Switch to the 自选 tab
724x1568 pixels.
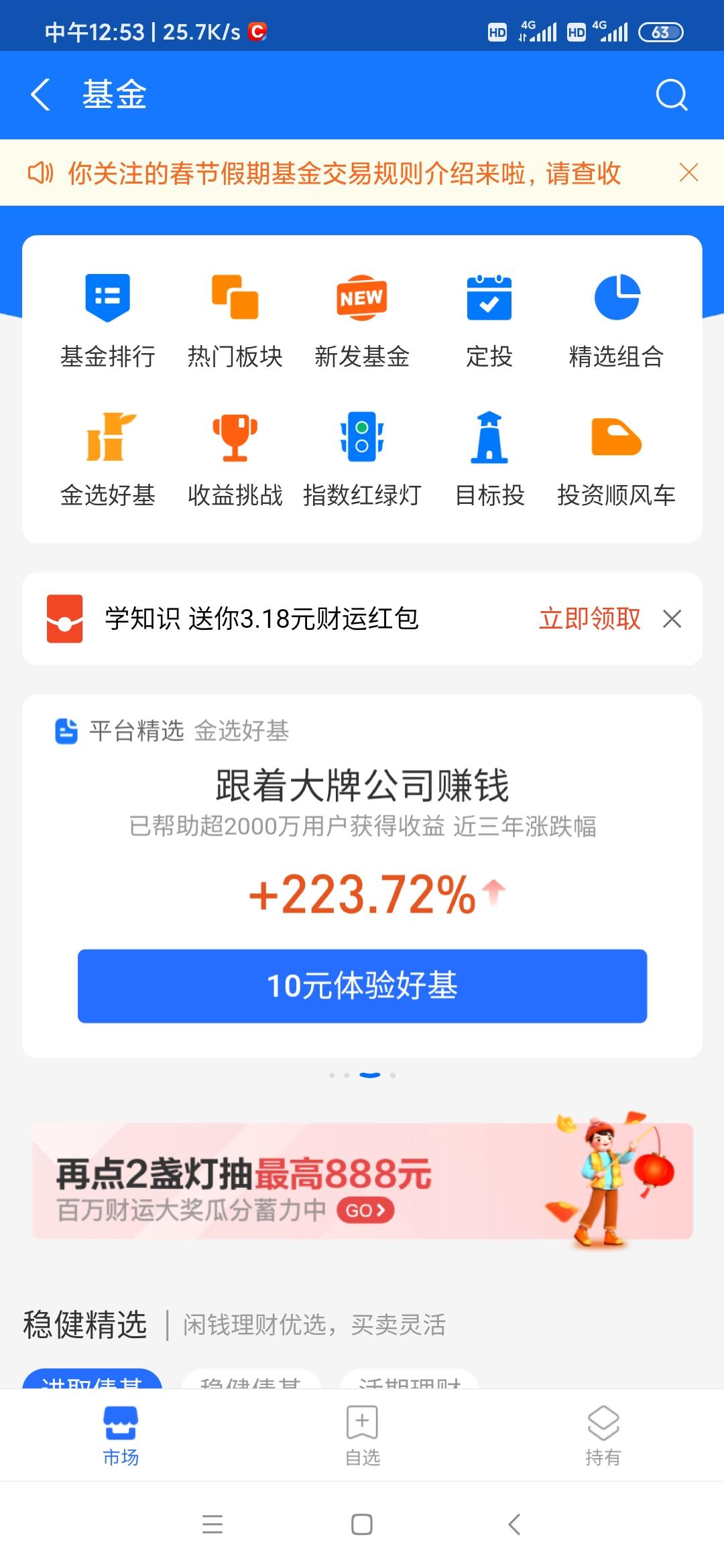coord(362,1437)
